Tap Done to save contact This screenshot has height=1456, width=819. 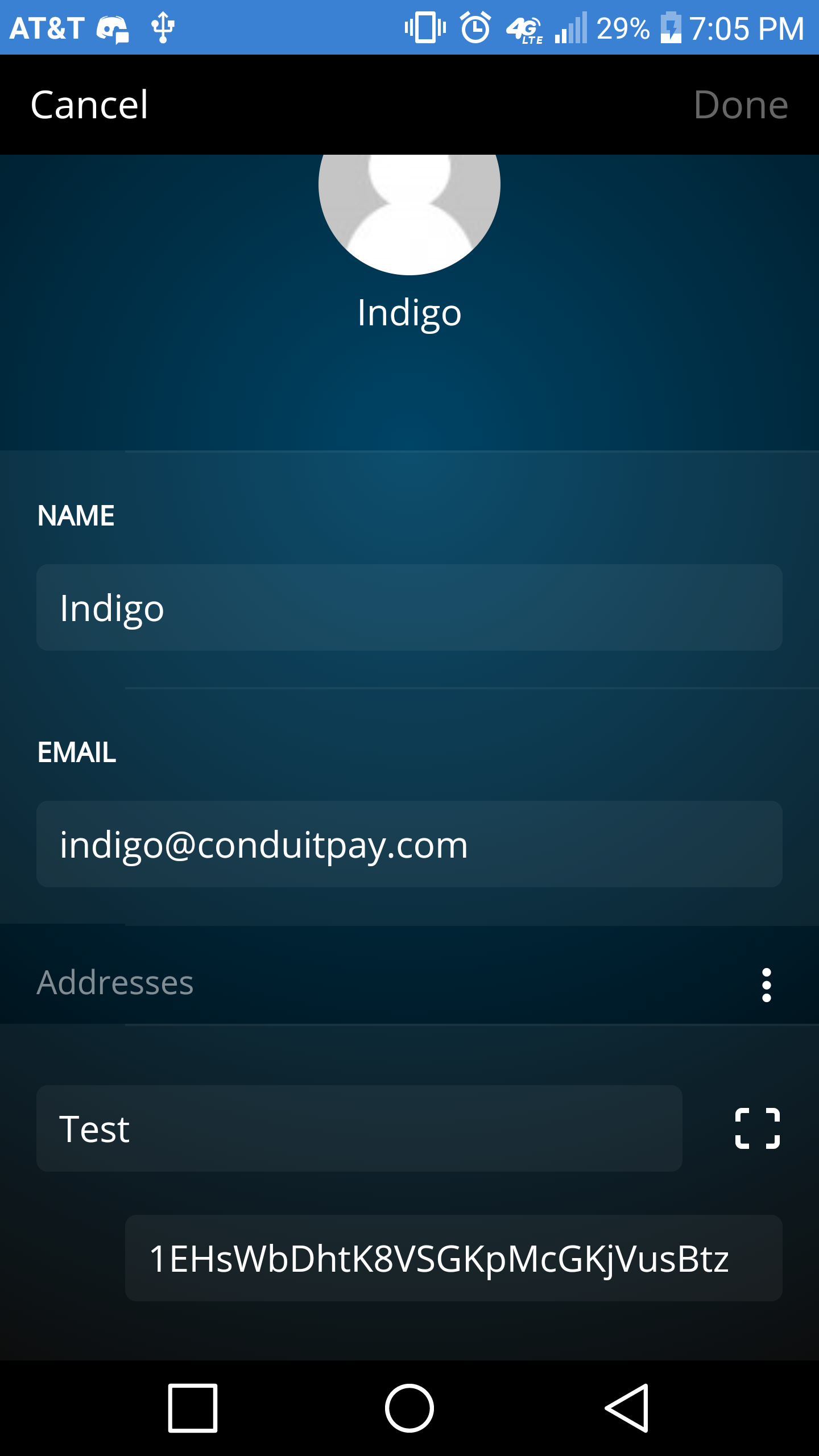click(741, 105)
